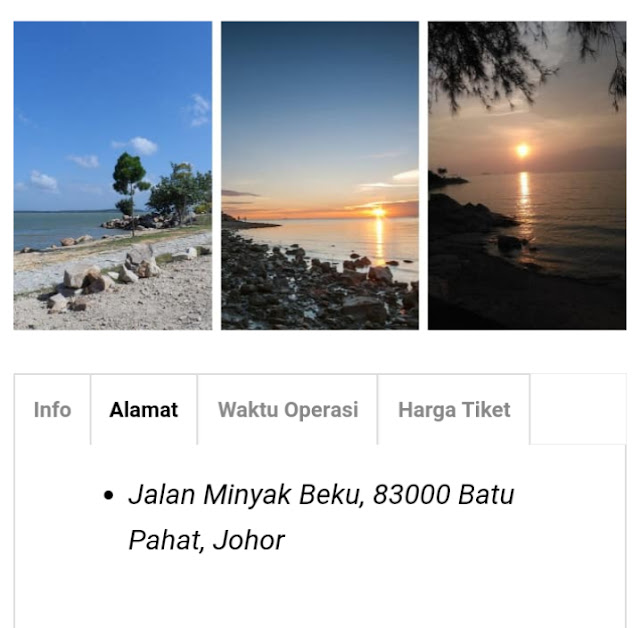
Task: Open the Waktu Operasi tab
Action: pos(288,410)
